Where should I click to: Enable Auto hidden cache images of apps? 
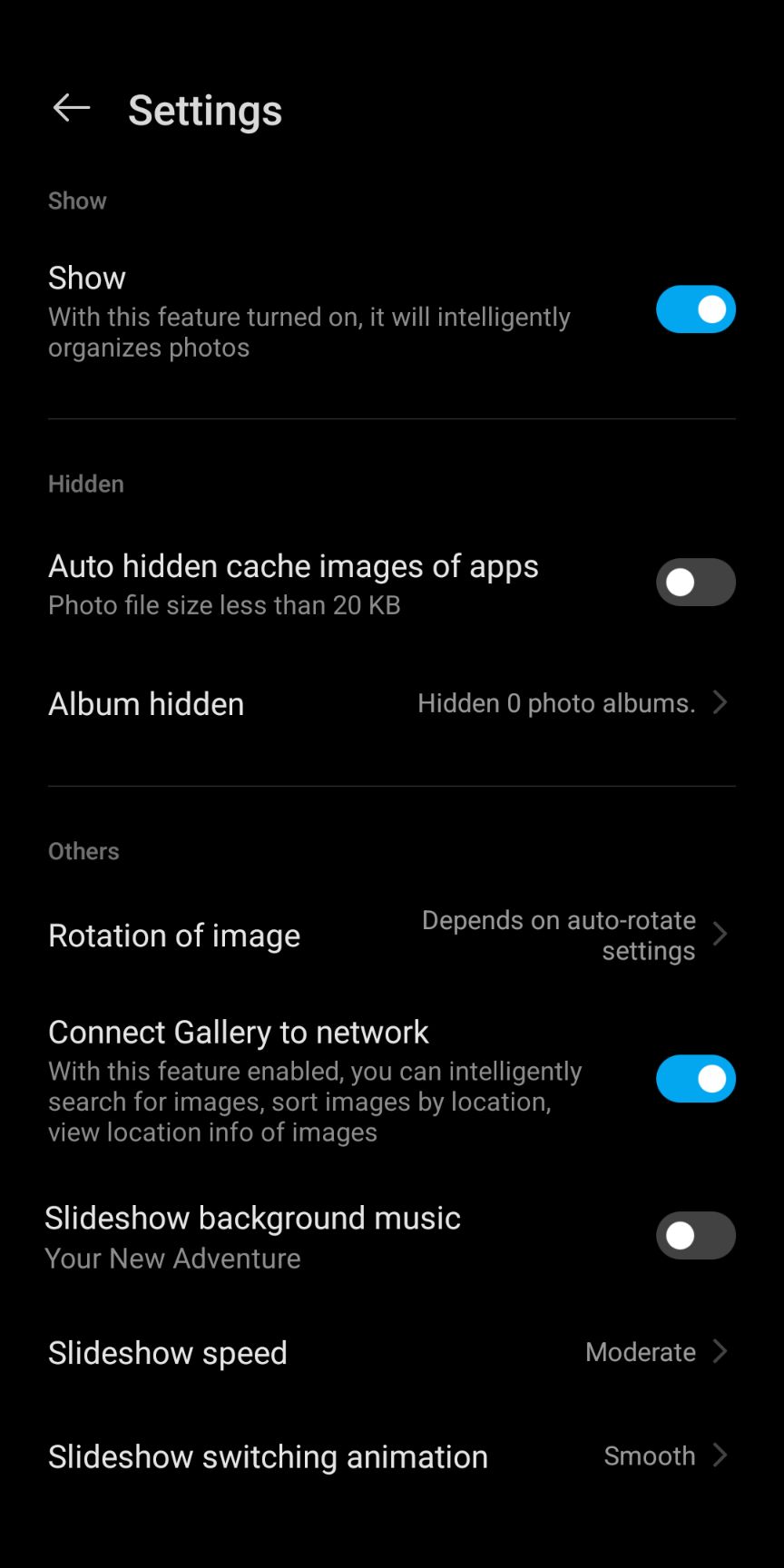pyautogui.click(x=695, y=583)
